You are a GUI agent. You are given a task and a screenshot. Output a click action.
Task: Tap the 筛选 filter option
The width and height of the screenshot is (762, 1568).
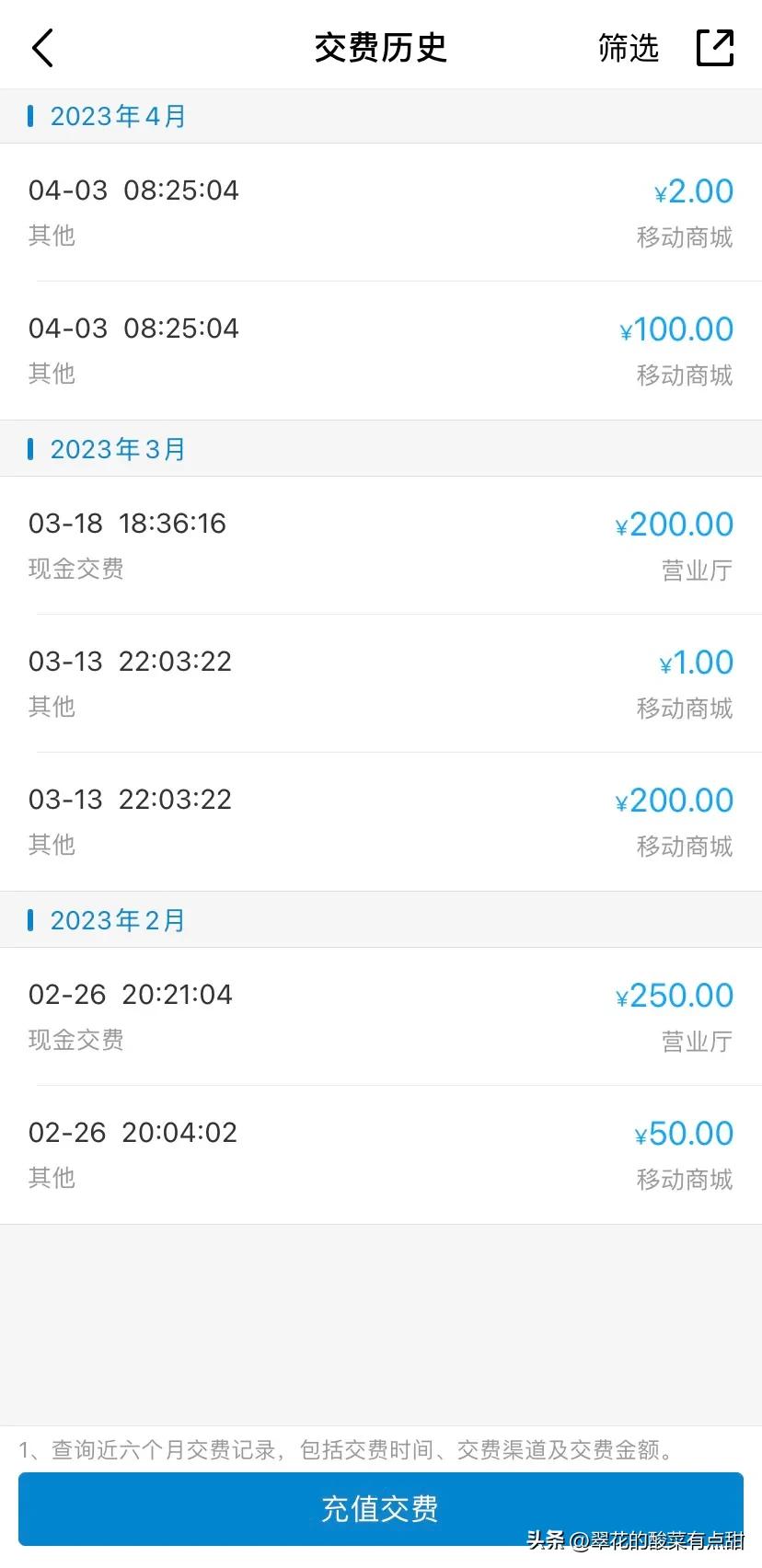pyautogui.click(x=628, y=49)
